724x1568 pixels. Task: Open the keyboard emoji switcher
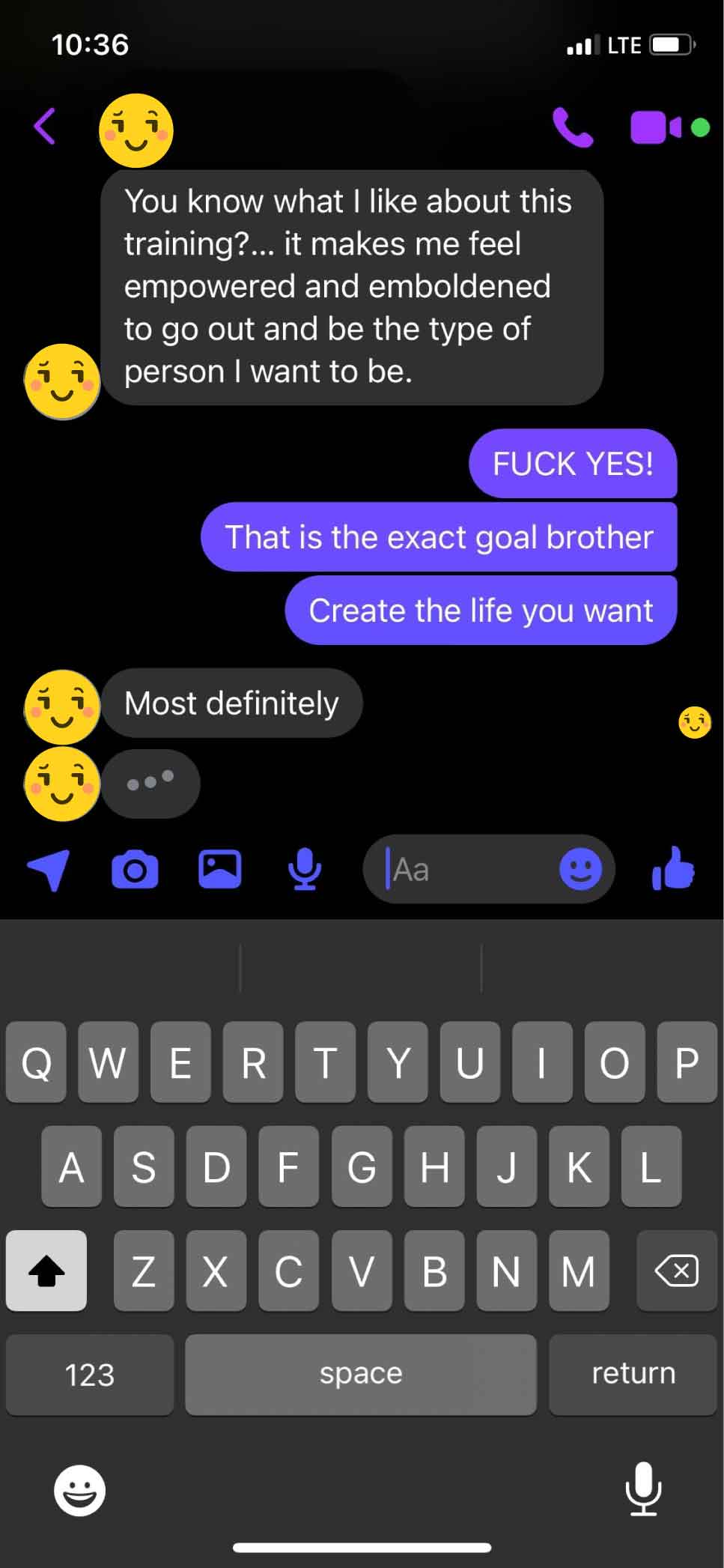coord(79,1490)
